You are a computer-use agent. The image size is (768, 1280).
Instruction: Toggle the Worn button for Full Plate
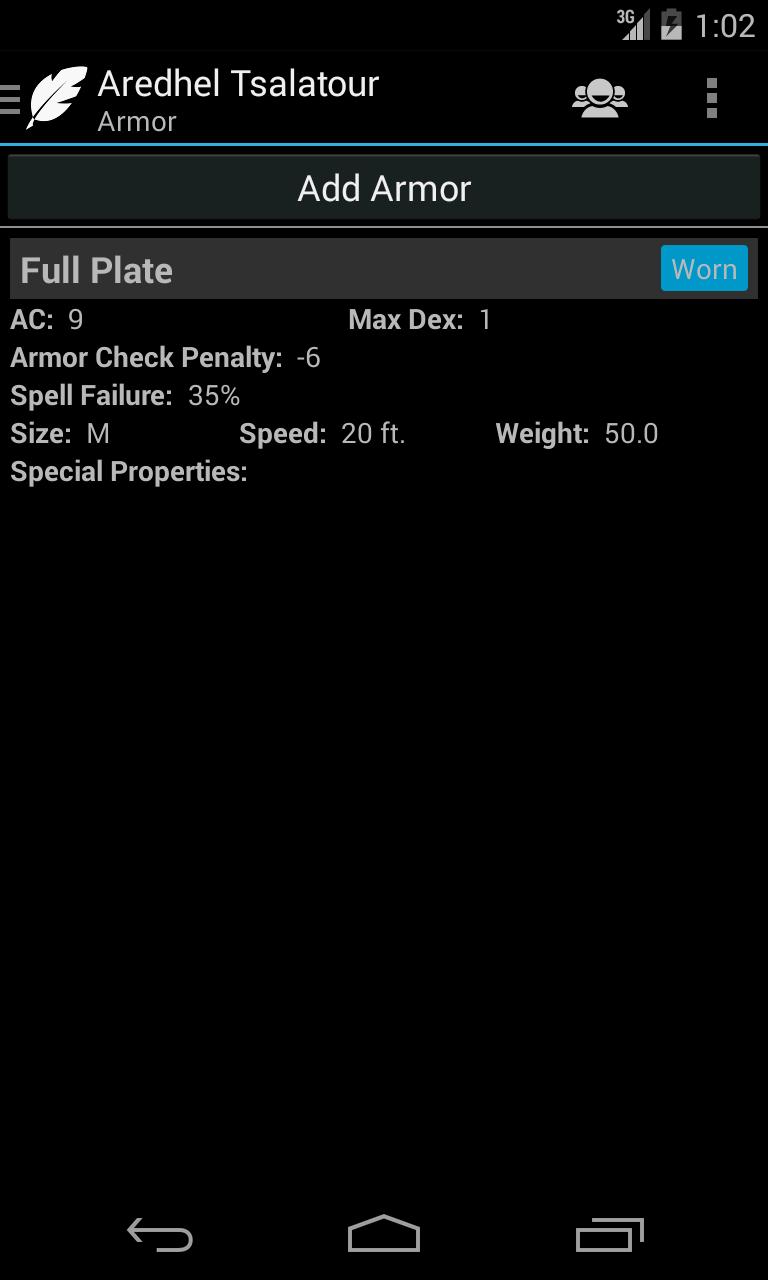pyautogui.click(x=704, y=269)
